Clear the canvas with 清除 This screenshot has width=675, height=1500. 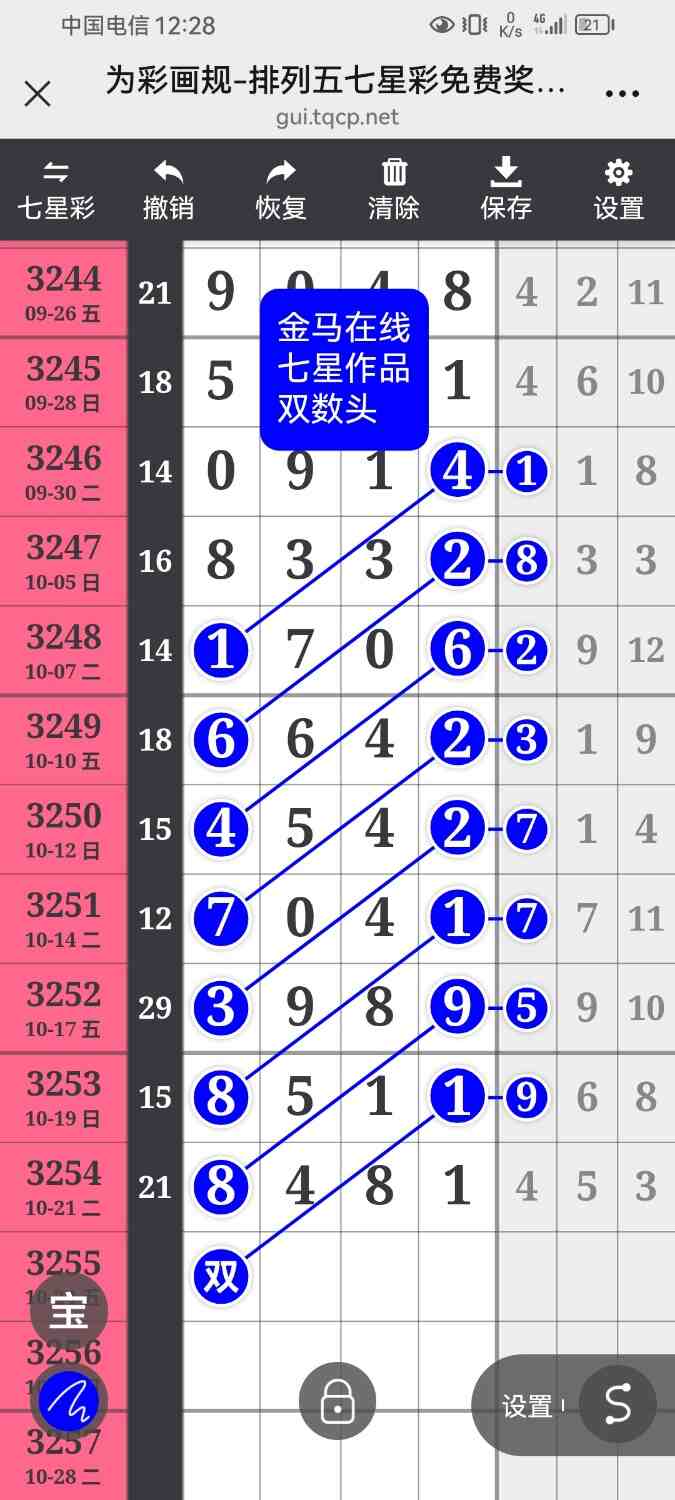(x=394, y=190)
